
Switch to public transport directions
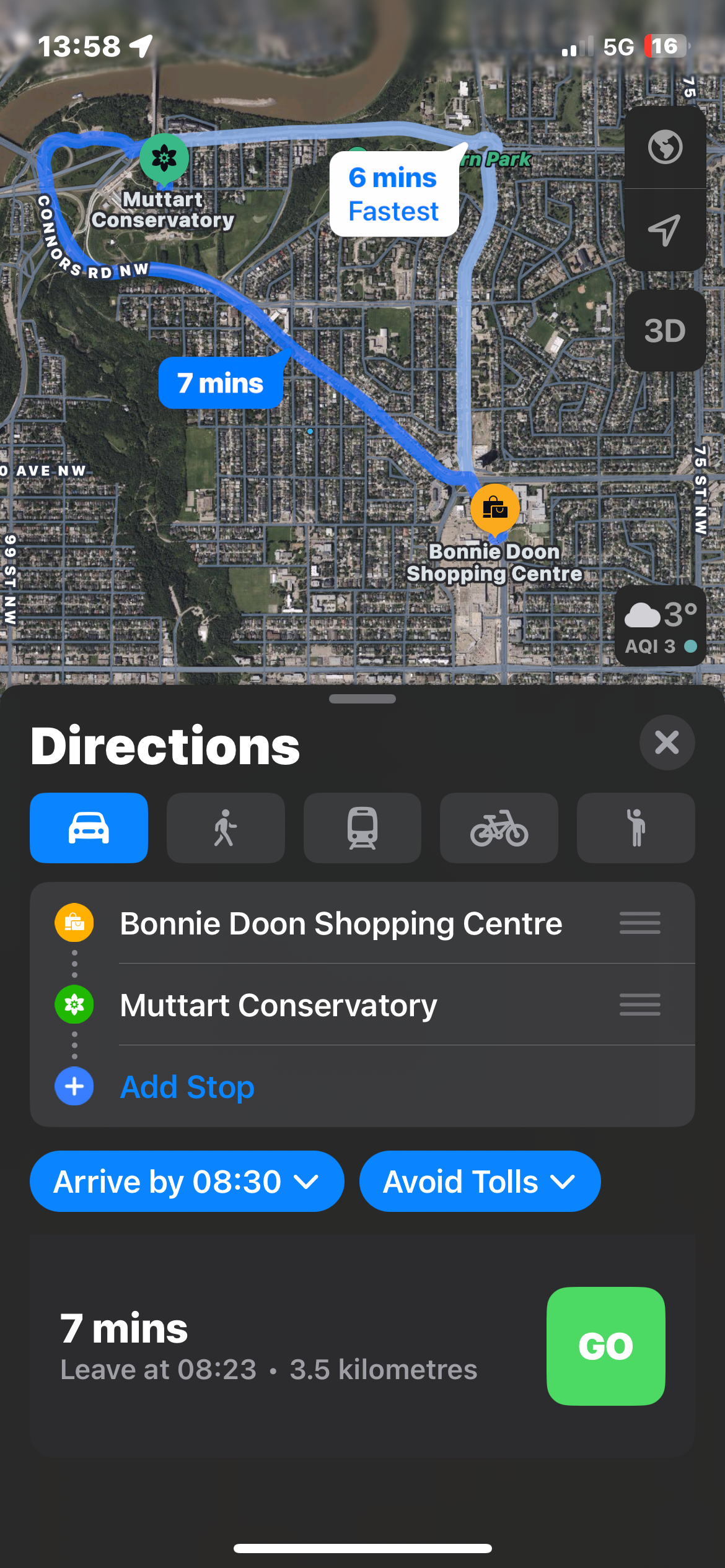pos(362,828)
